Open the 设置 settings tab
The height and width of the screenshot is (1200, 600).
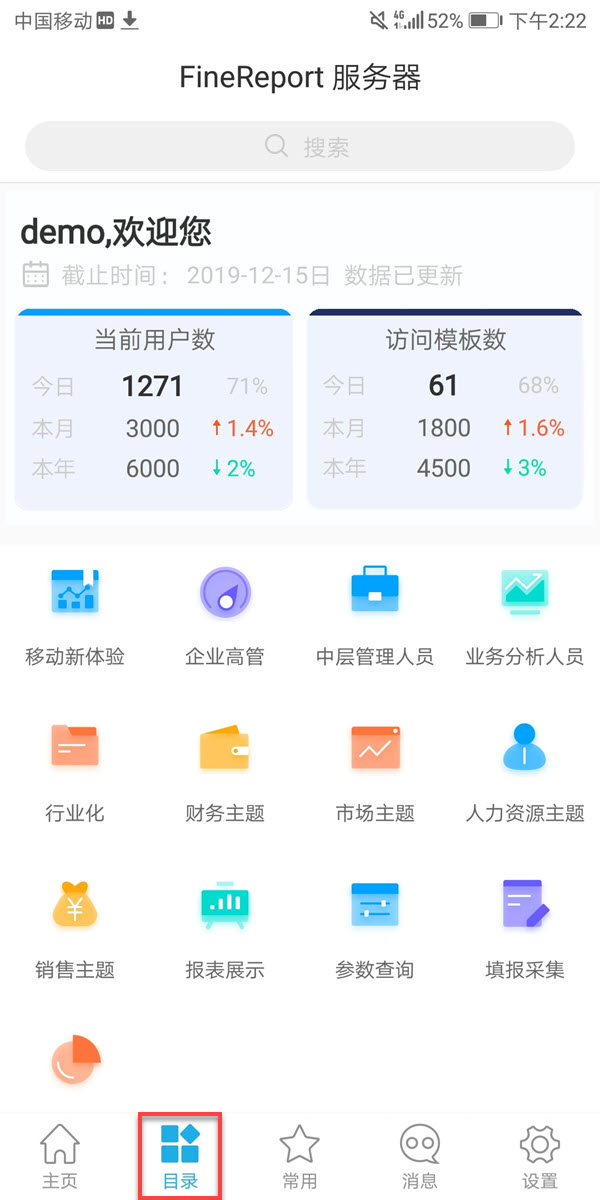540,1155
